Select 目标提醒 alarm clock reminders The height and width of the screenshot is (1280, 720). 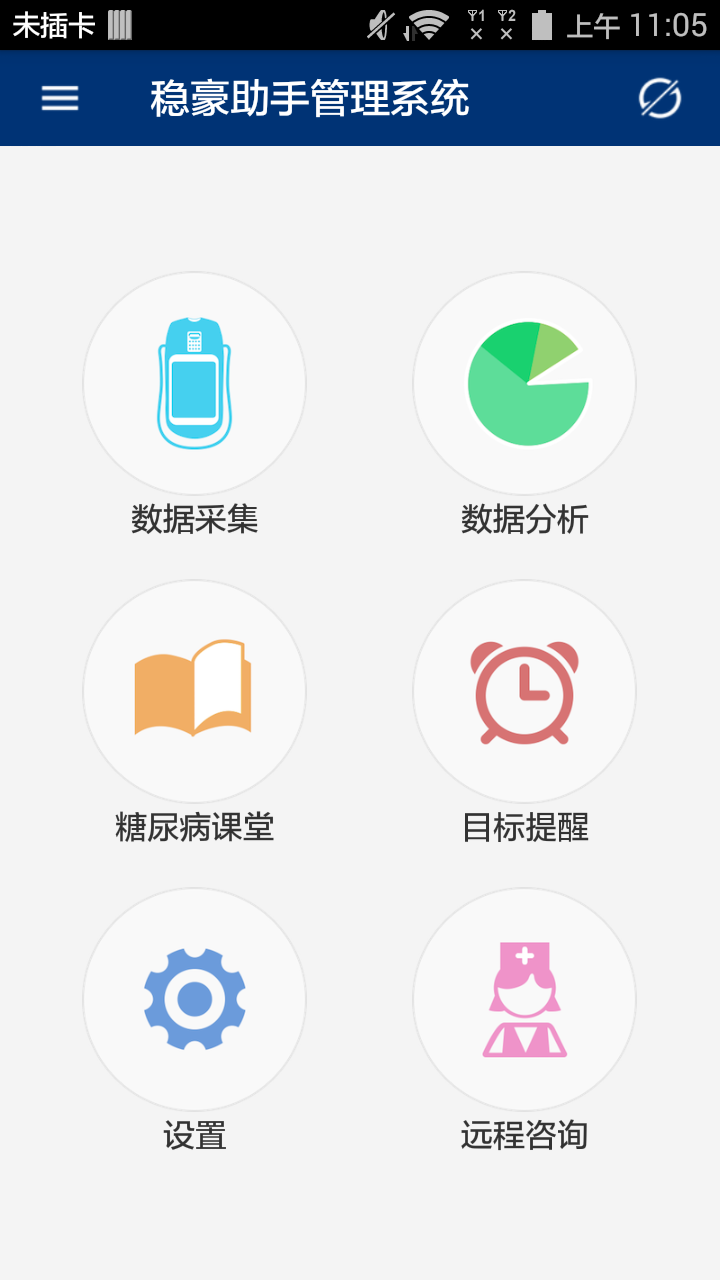click(525, 692)
